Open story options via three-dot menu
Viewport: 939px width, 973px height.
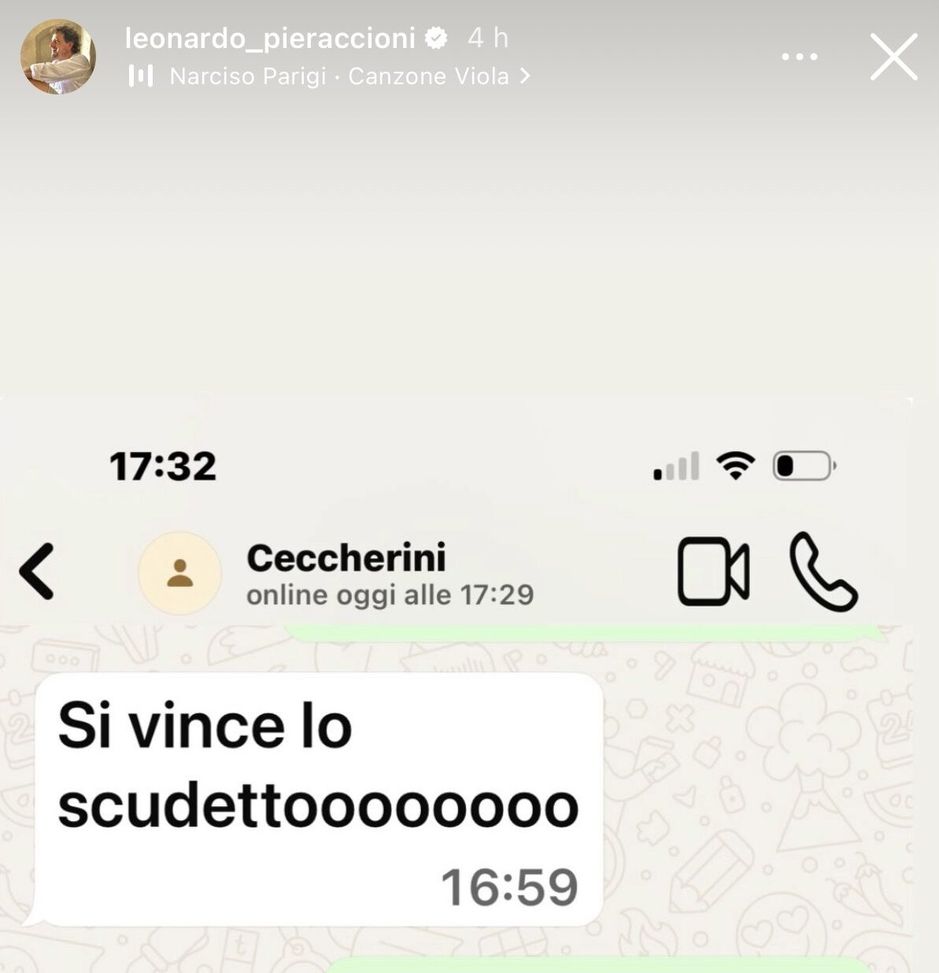pos(799,57)
